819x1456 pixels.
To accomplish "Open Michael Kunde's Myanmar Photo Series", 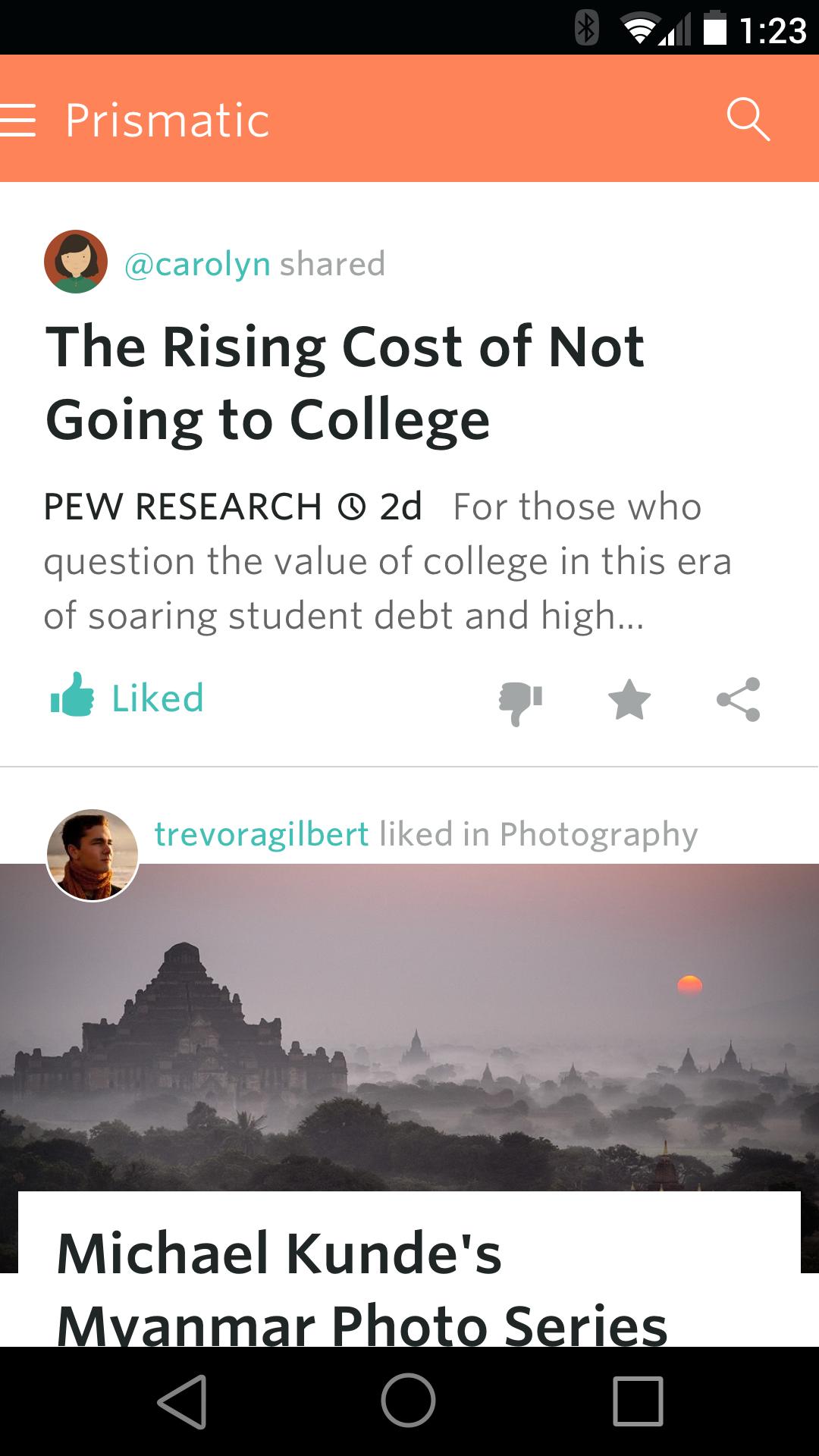I will (362, 1286).
